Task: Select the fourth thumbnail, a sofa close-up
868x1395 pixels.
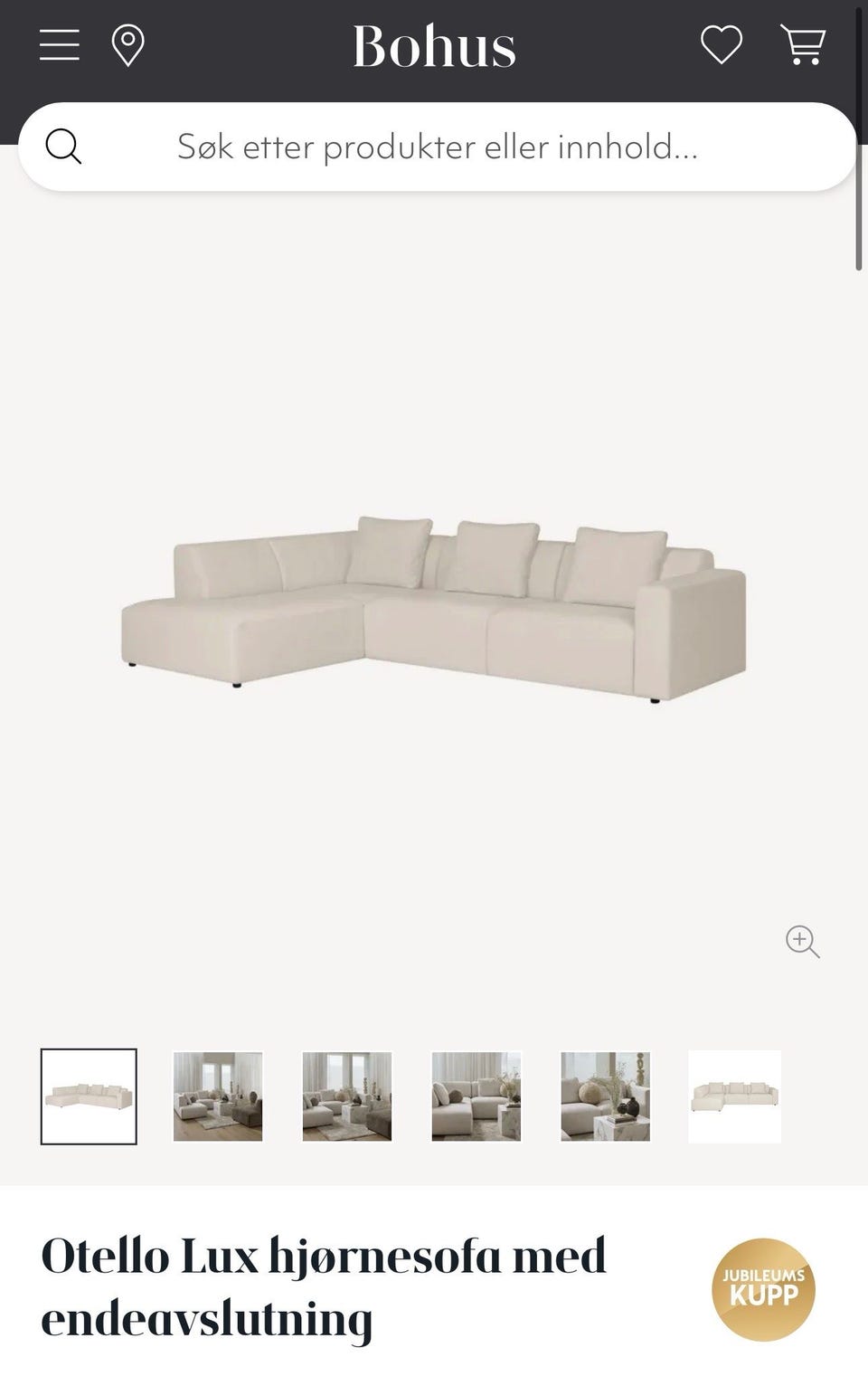Action: tap(476, 1096)
